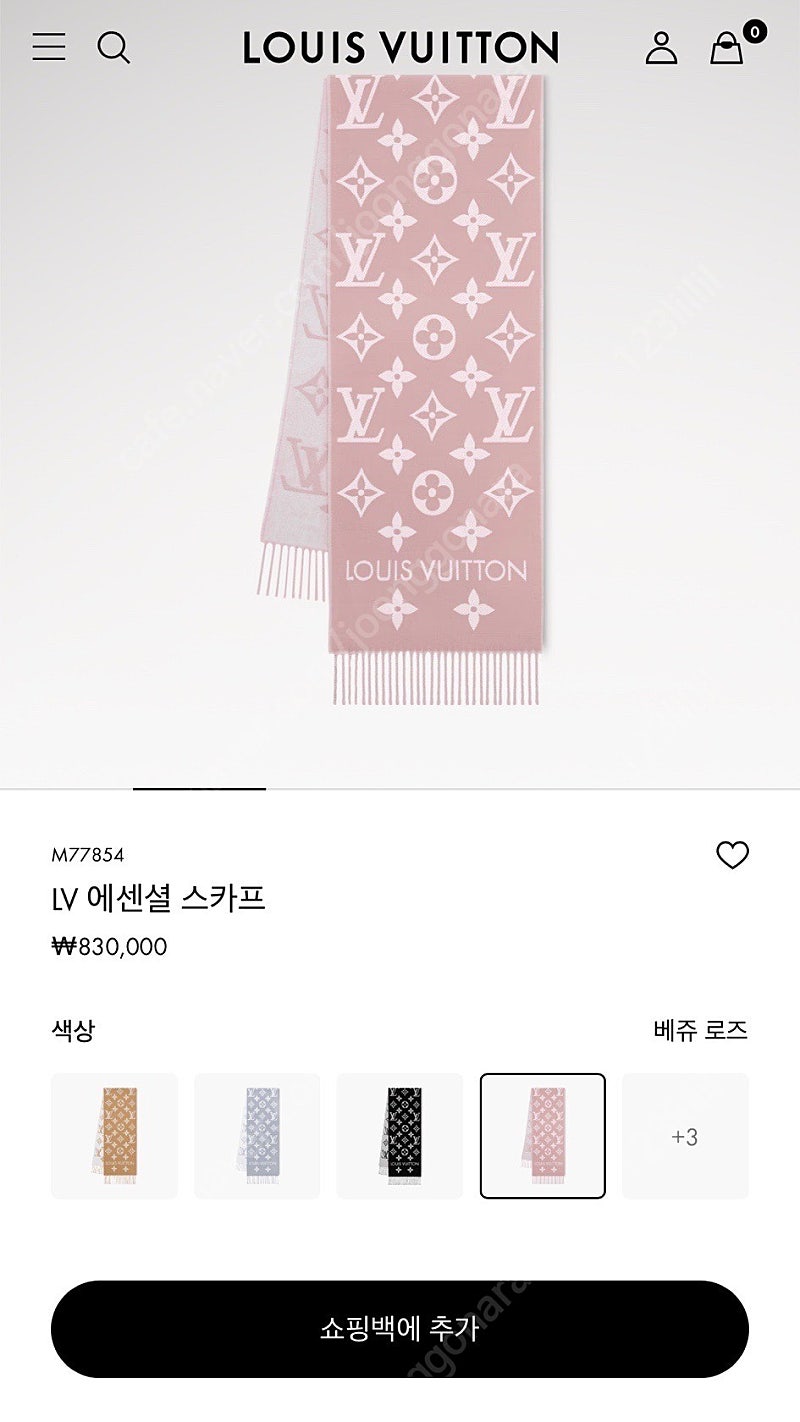Add the scarf to wishlist with heart
800x1422 pixels.
733,855
